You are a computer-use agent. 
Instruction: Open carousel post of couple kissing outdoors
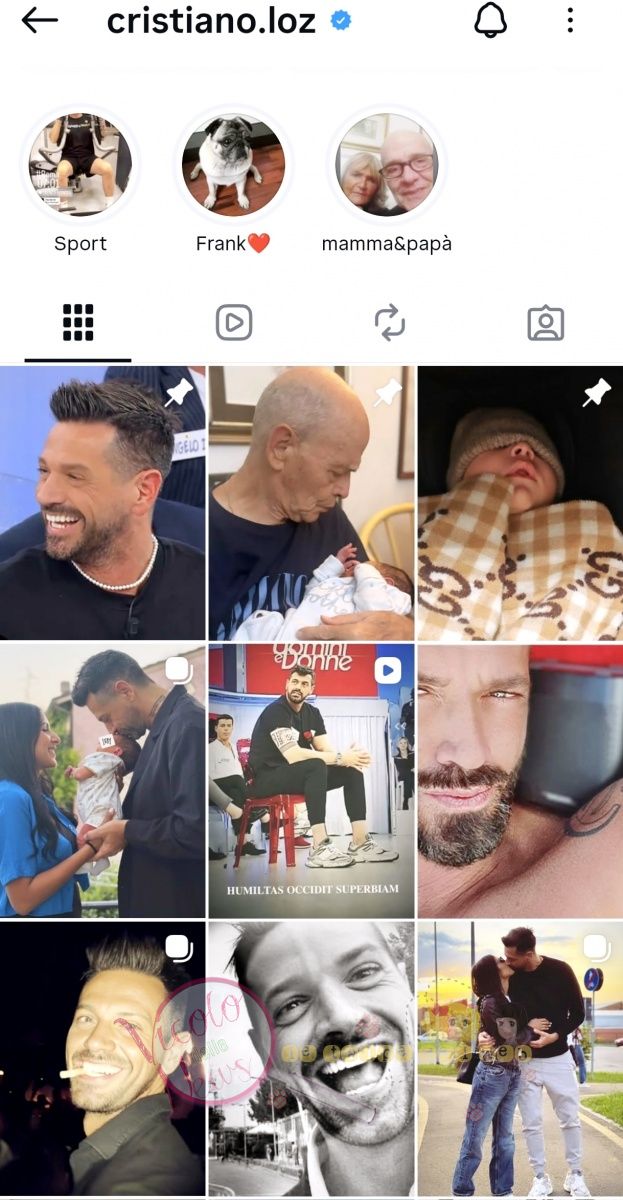pyautogui.click(x=520, y=1058)
